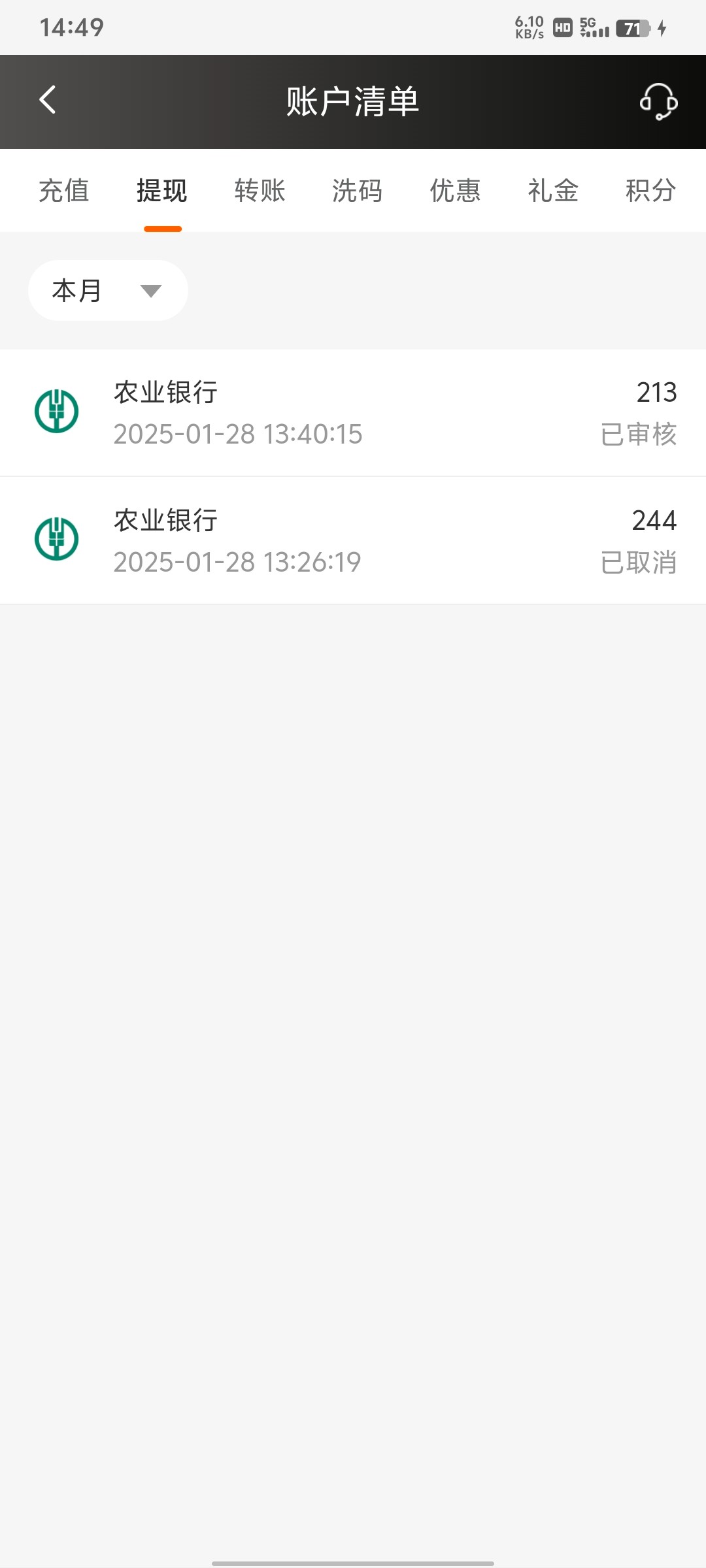Switch to the 转账 tab
Screen dimensions: 706x1568
[260, 191]
